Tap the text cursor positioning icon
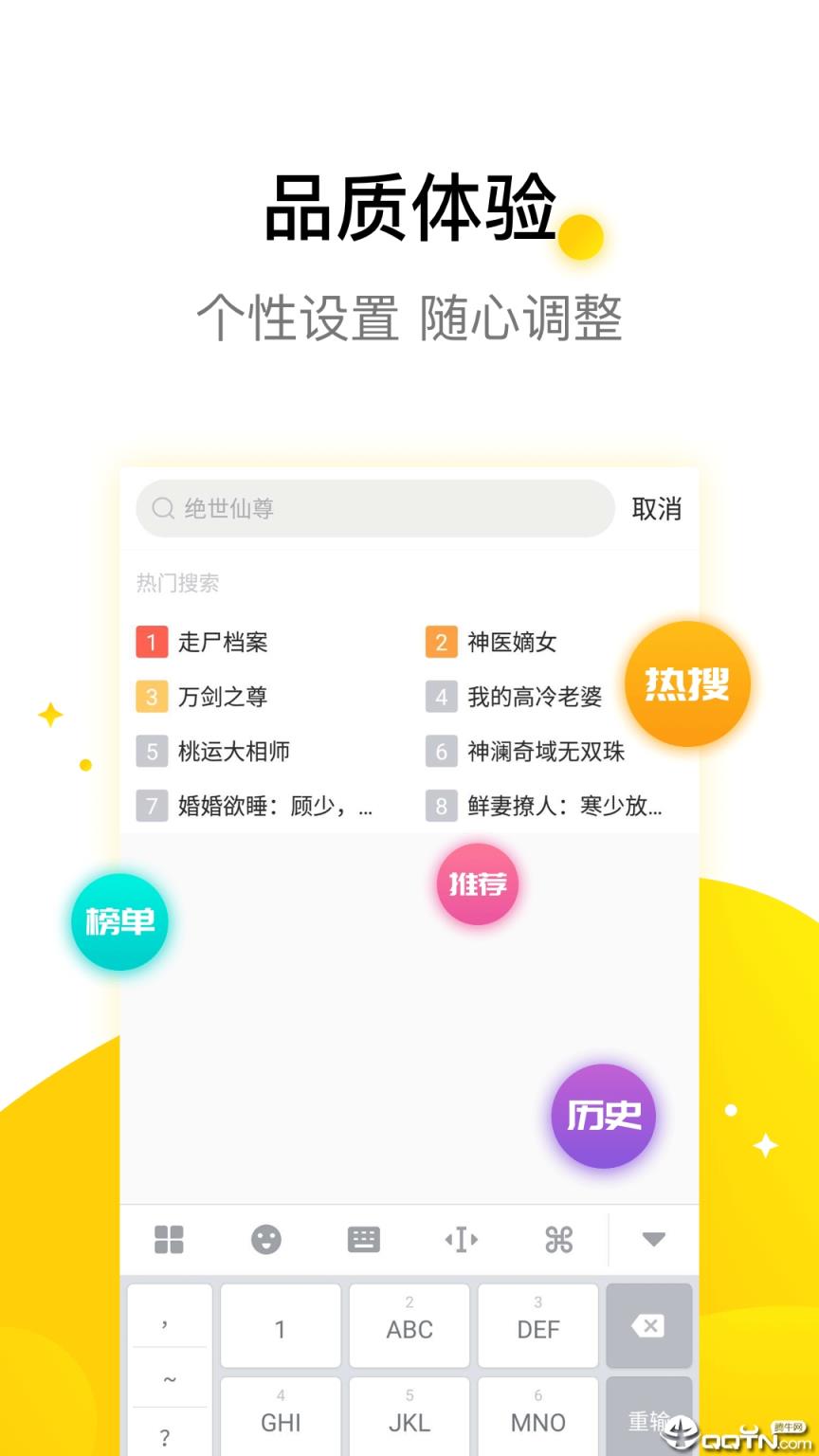The width and height of the screenshot is (819, 1456). point(462,1239)
